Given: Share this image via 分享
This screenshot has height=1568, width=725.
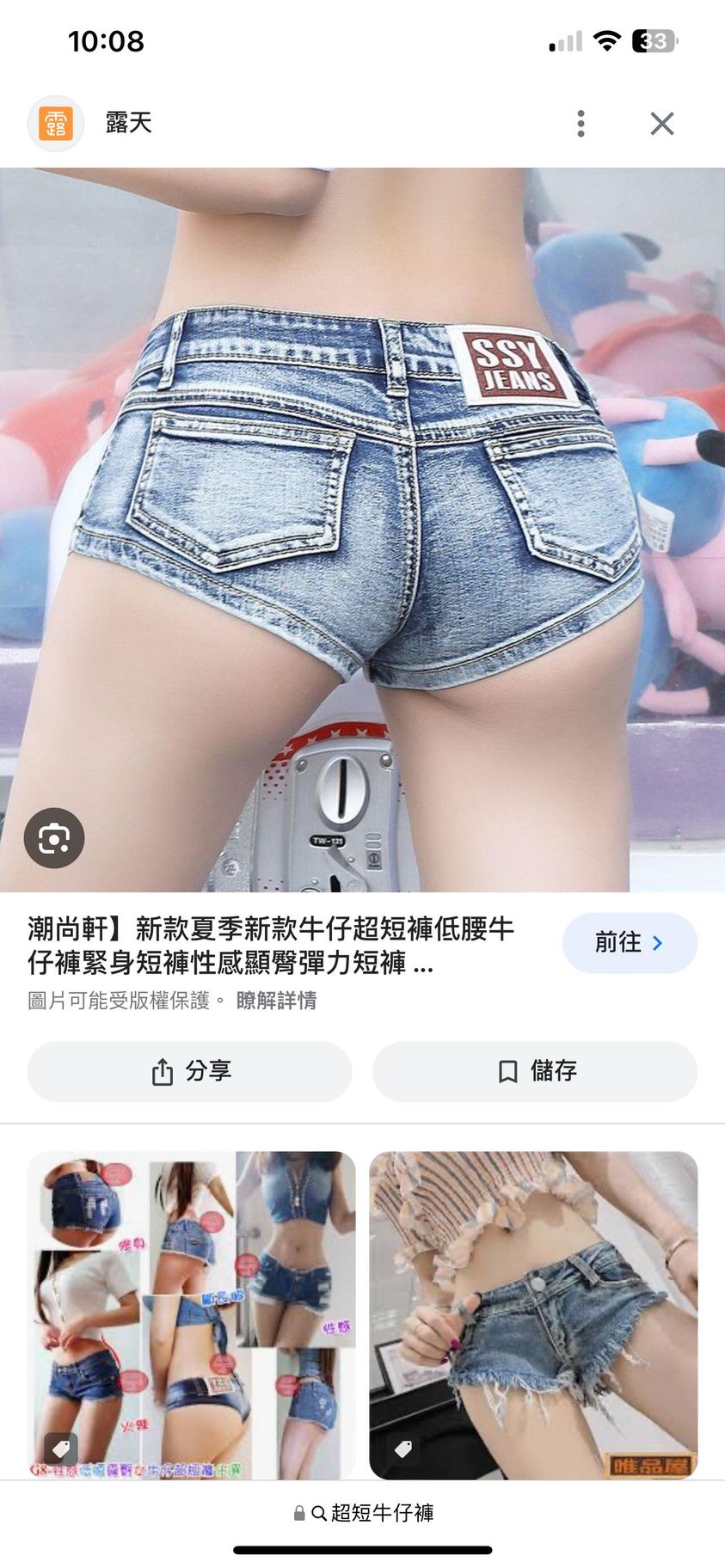Looking at the screenshot, I should pyautogui.click(x=189, y=1071).
